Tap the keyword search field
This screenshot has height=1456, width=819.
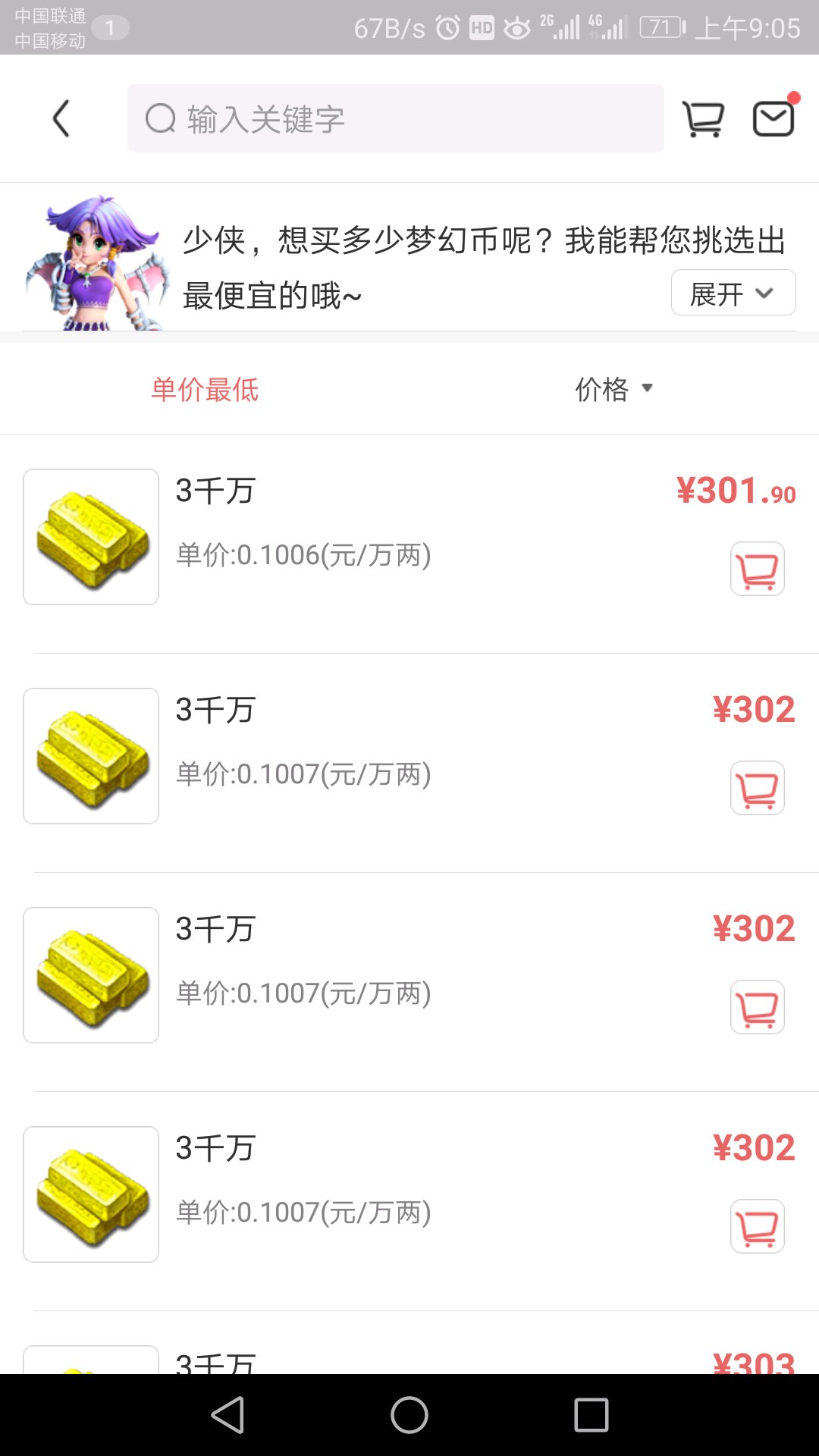coord(395,119)
